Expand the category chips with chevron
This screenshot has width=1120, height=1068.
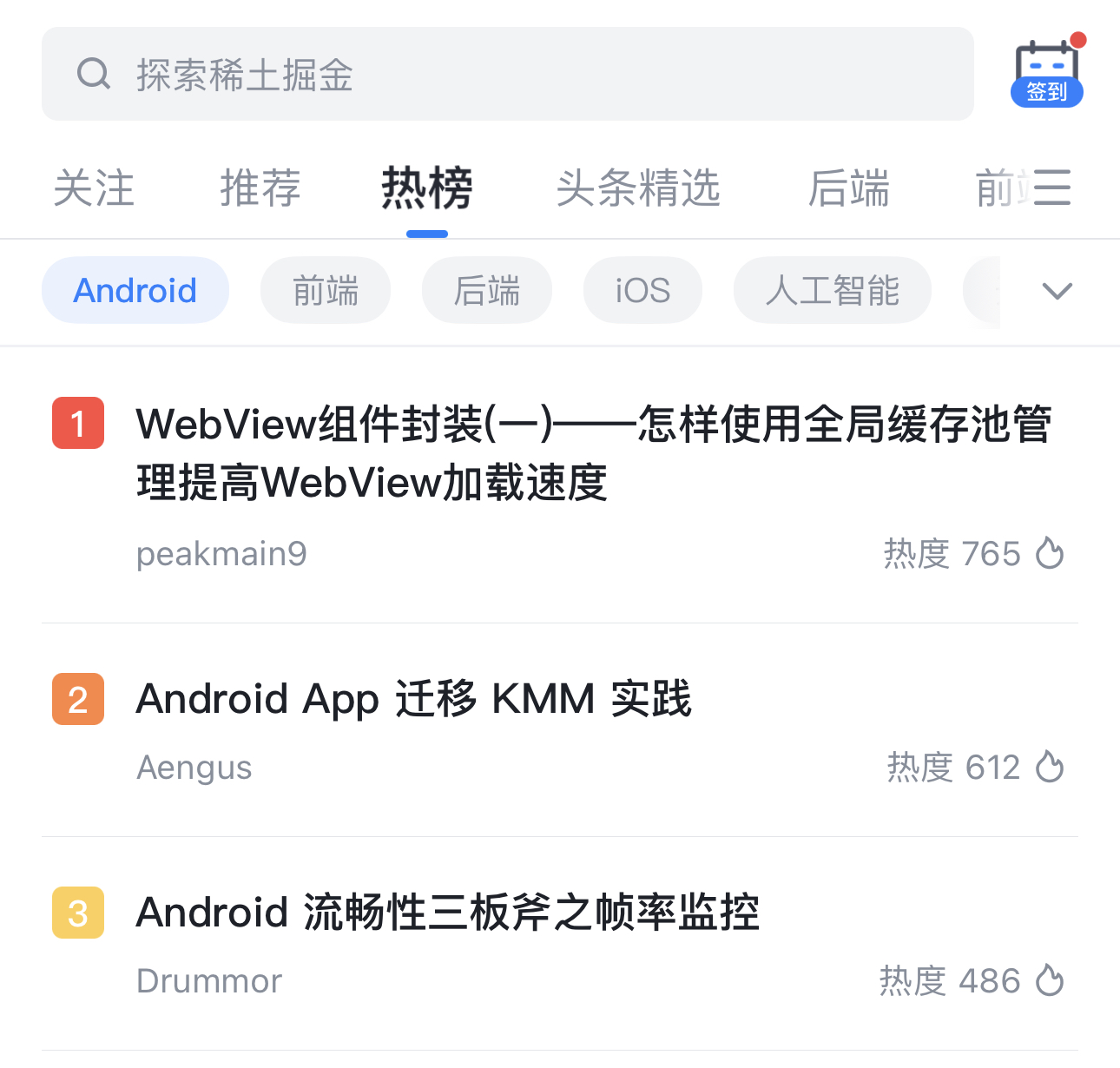pyautogui.click(x=1057, y=291)
